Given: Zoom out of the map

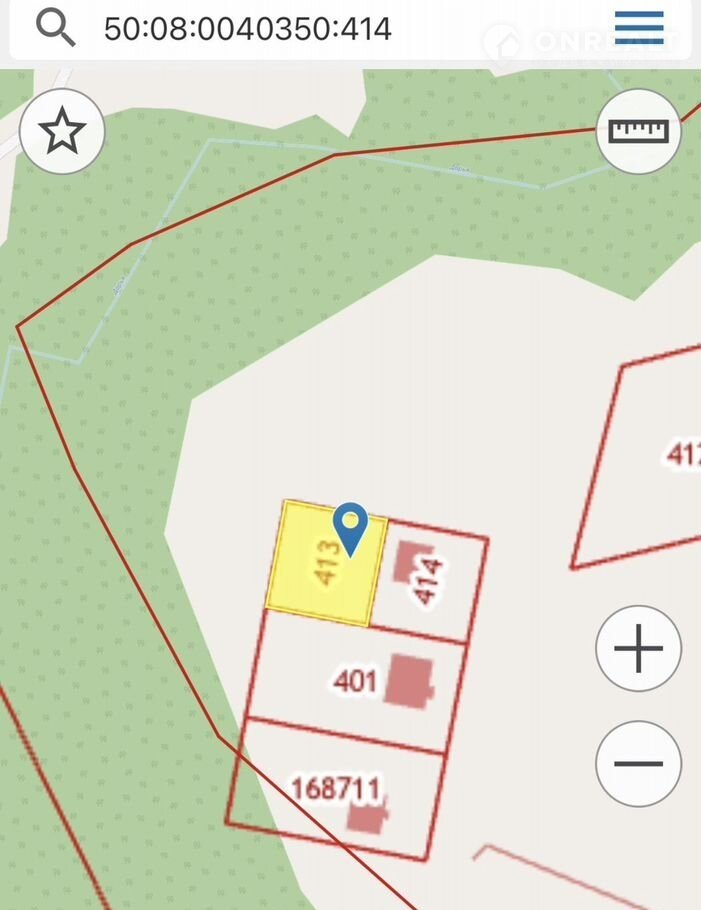Looking at the screenshot, I should click(638, 763).
